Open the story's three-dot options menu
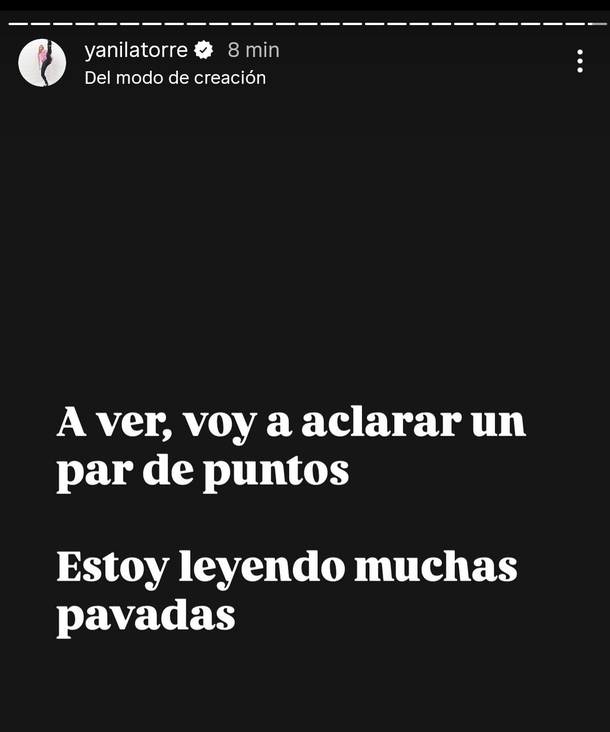Screen dimensions: 610x732 pos(579,61)
